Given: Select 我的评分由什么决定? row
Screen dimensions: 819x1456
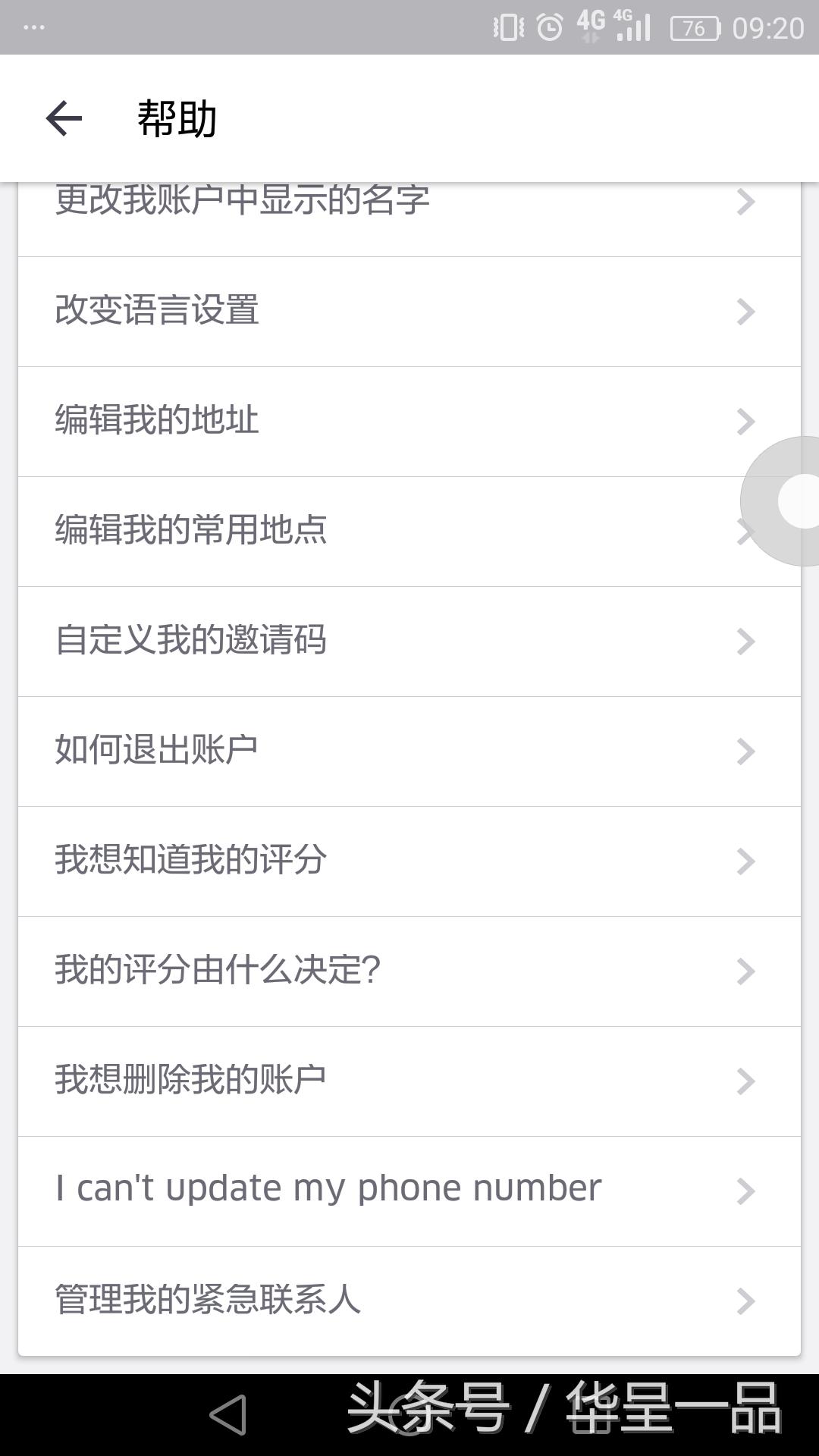Looking at the screenshot, I should [217, 969].
